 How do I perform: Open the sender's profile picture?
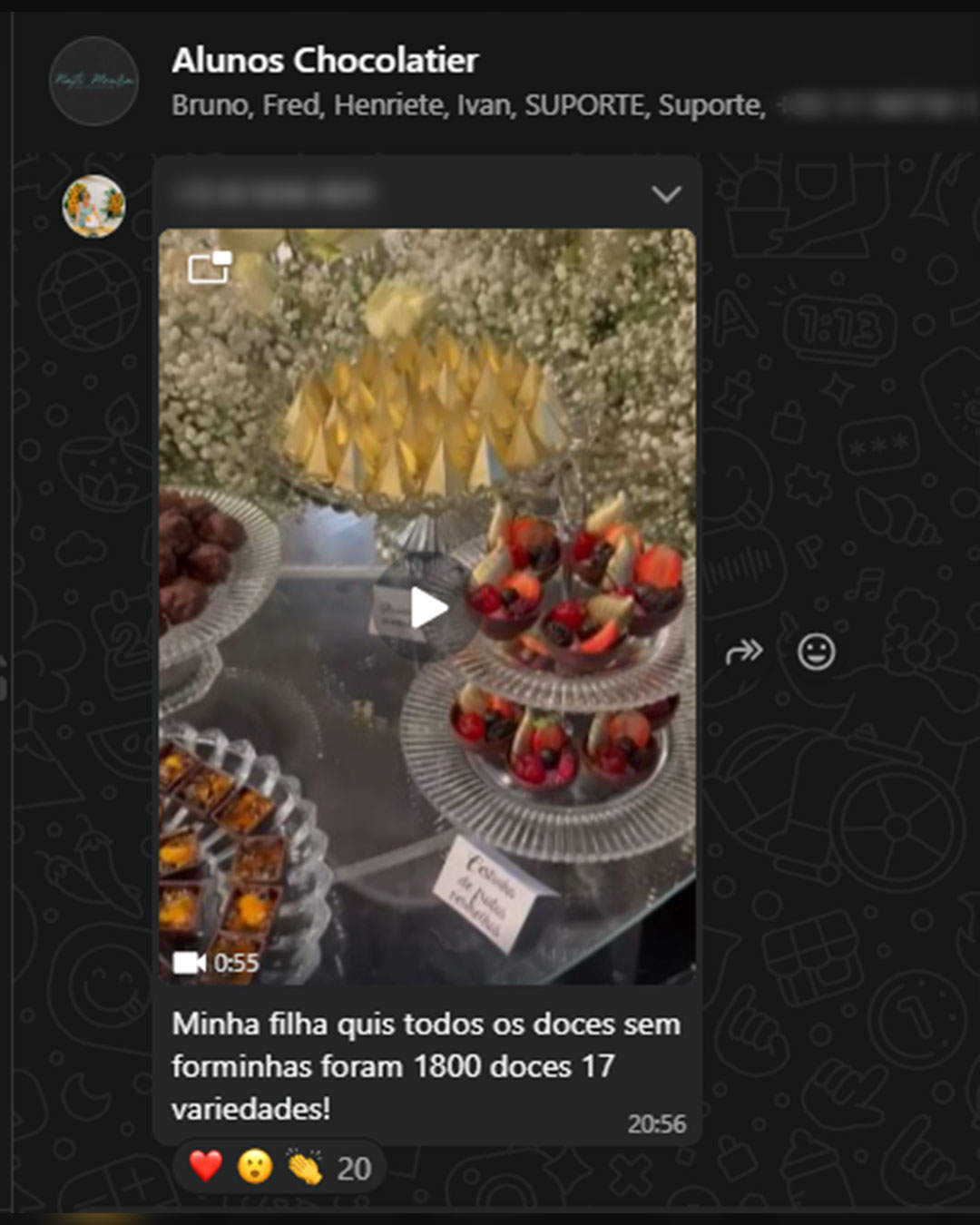93,206
